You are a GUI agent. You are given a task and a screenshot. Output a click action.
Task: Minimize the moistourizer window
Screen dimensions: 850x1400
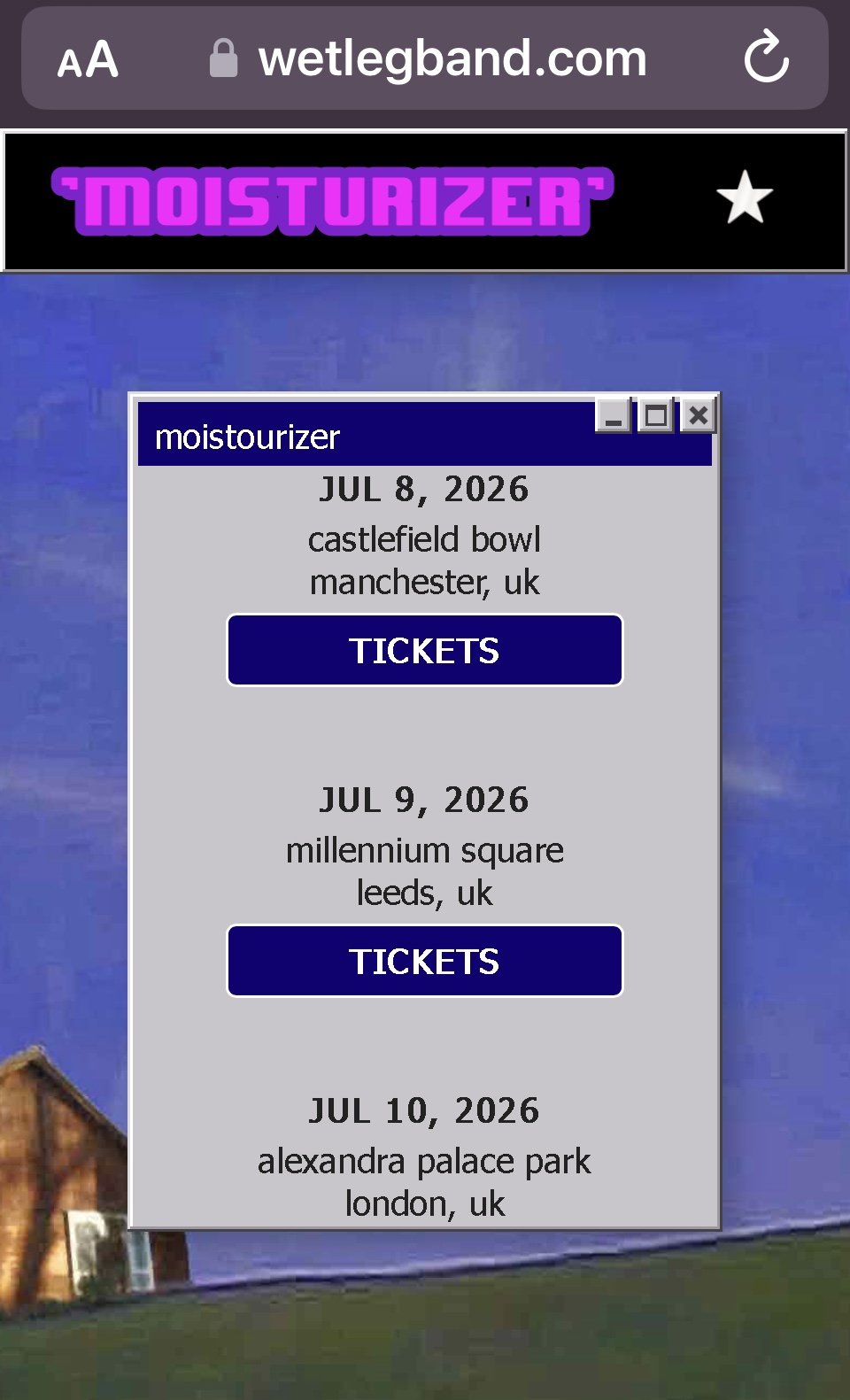[613, 415]
